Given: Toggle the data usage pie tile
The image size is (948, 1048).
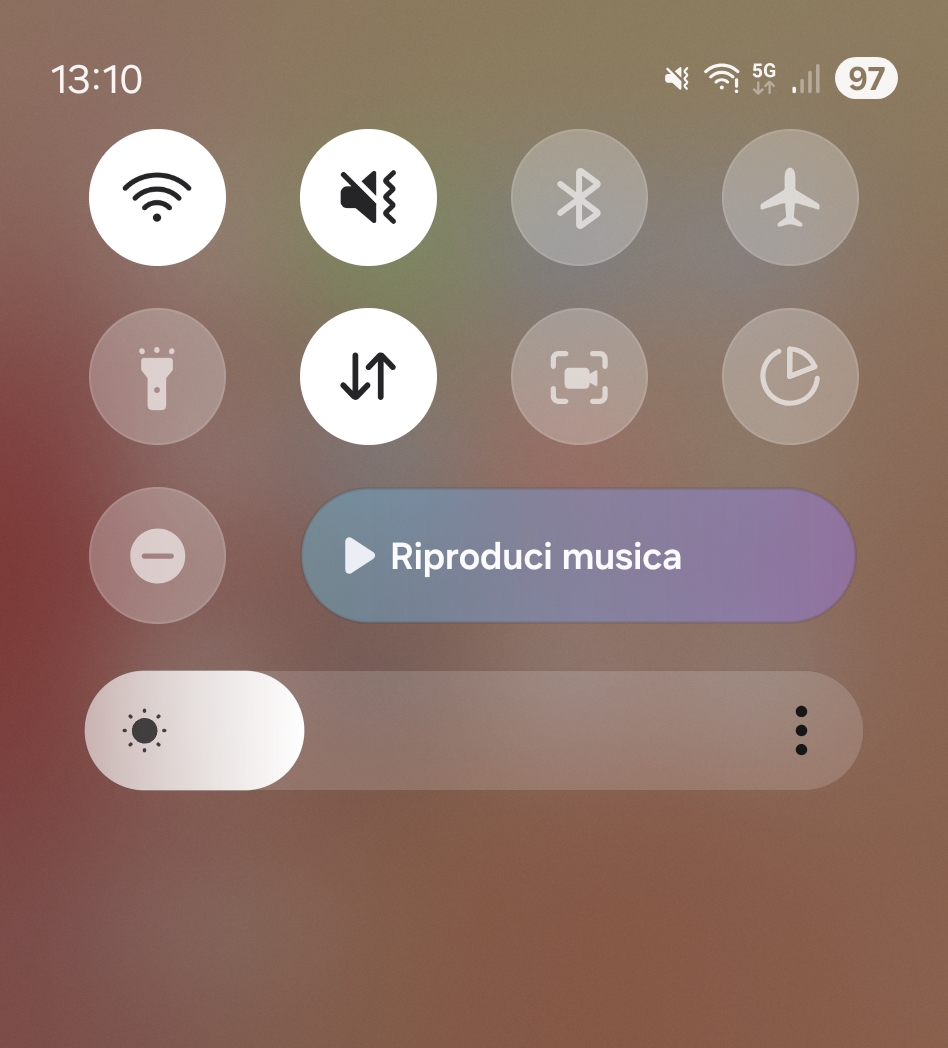Looking at the screenshot, I should 790,376.
